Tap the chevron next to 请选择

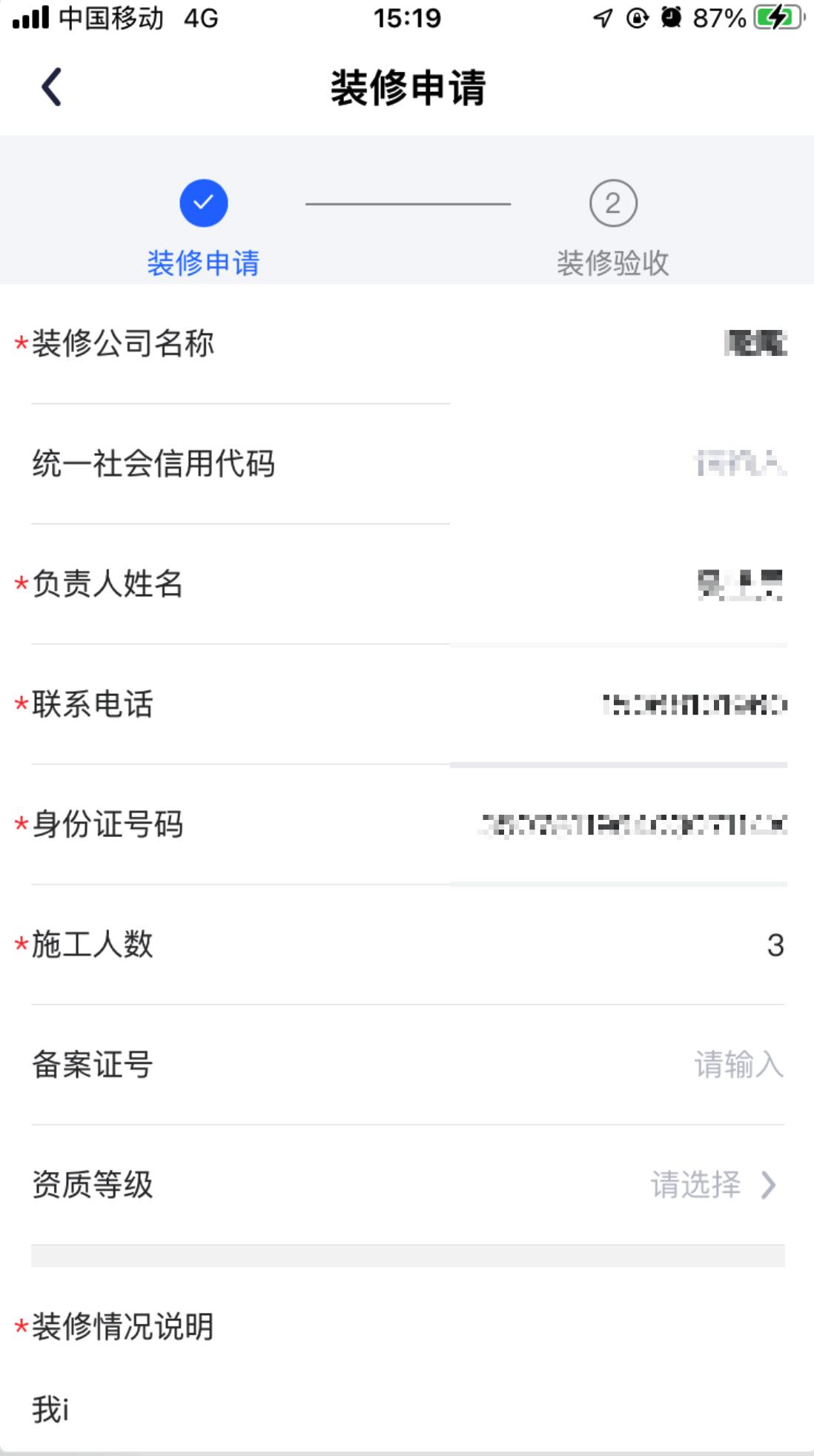769,1185
